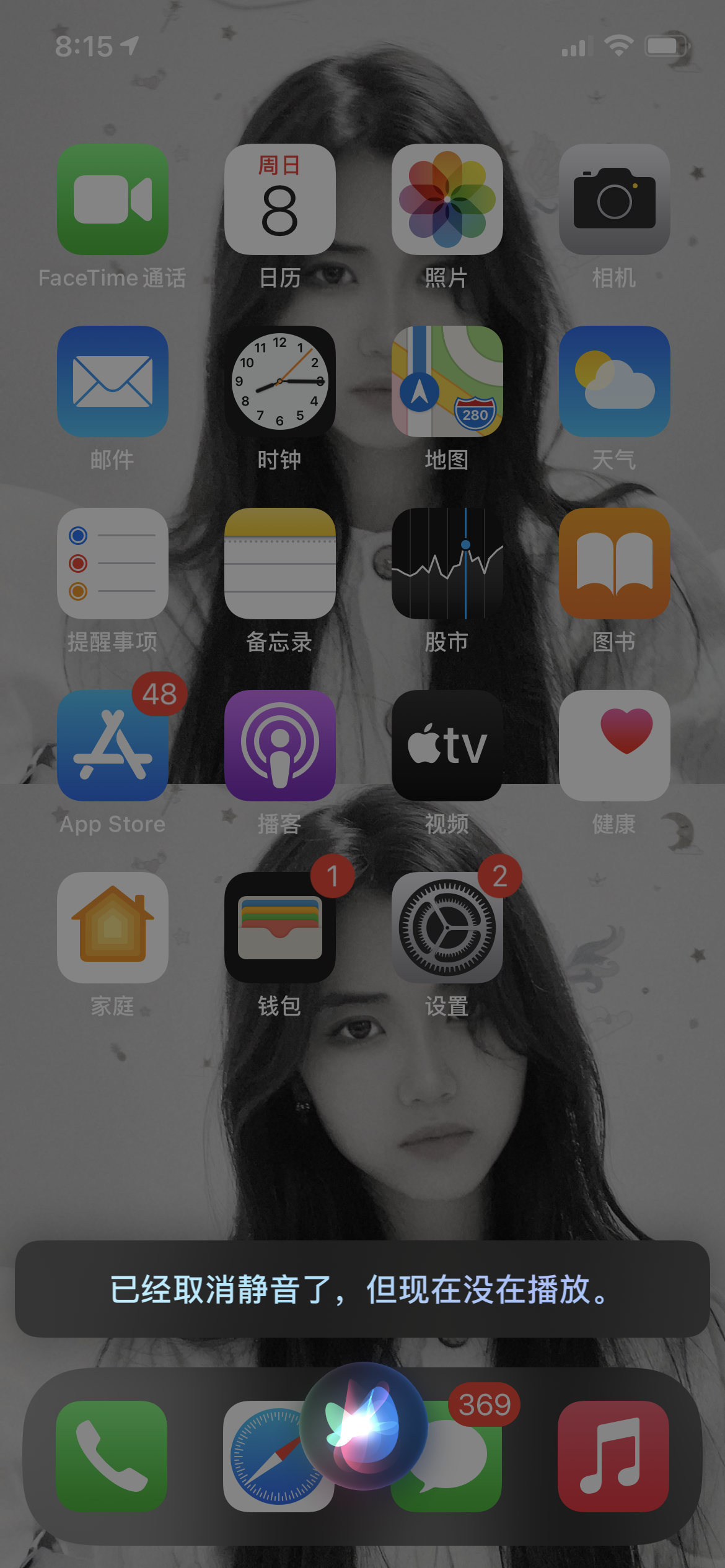This screenshot has height=1568, width=725.
Task: Open the 视频 Apple TV app
Action: point(447,746)
